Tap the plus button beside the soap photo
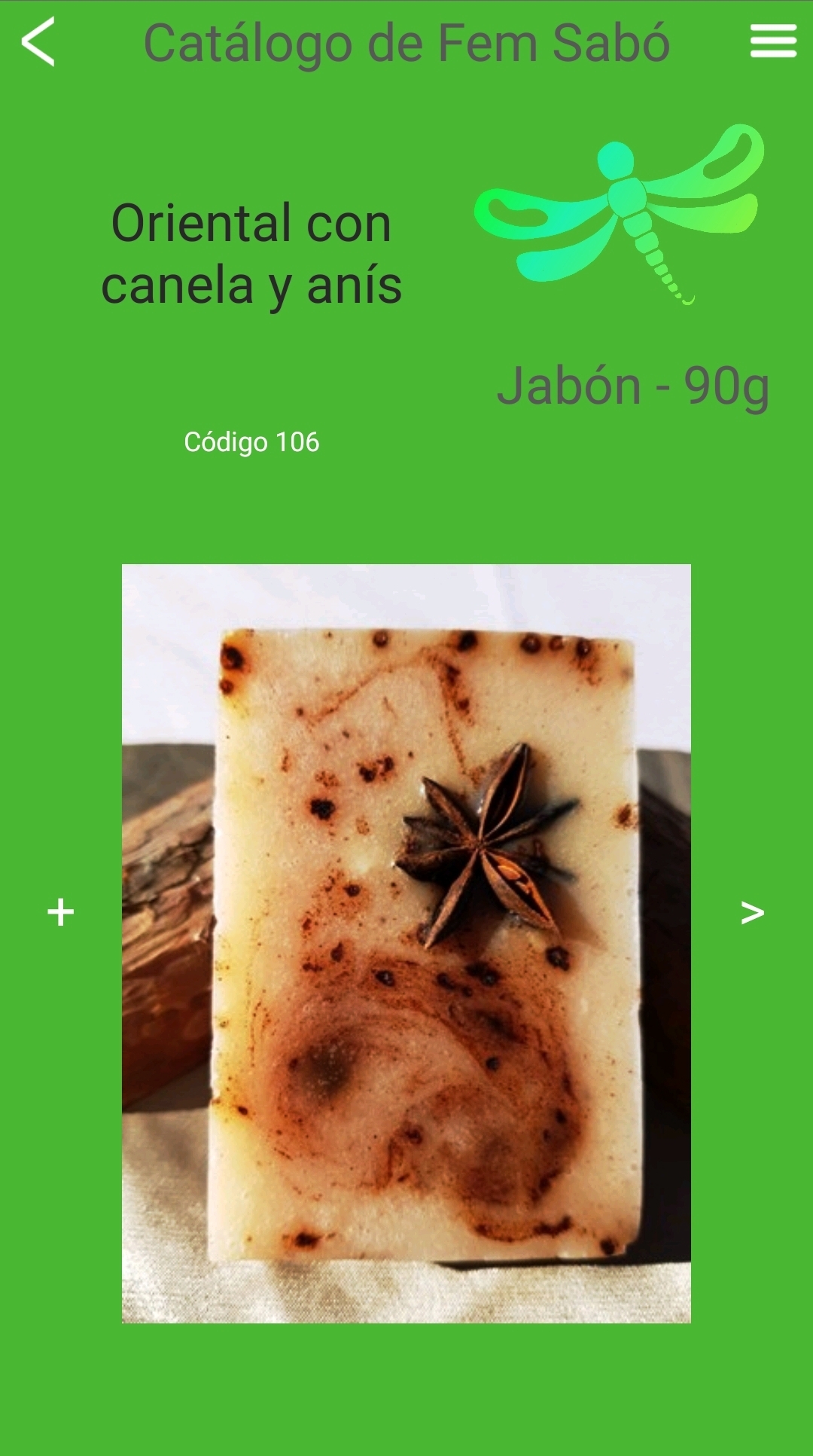The height and width of the screenshot is (1456, 813). [x=61, y=911]
